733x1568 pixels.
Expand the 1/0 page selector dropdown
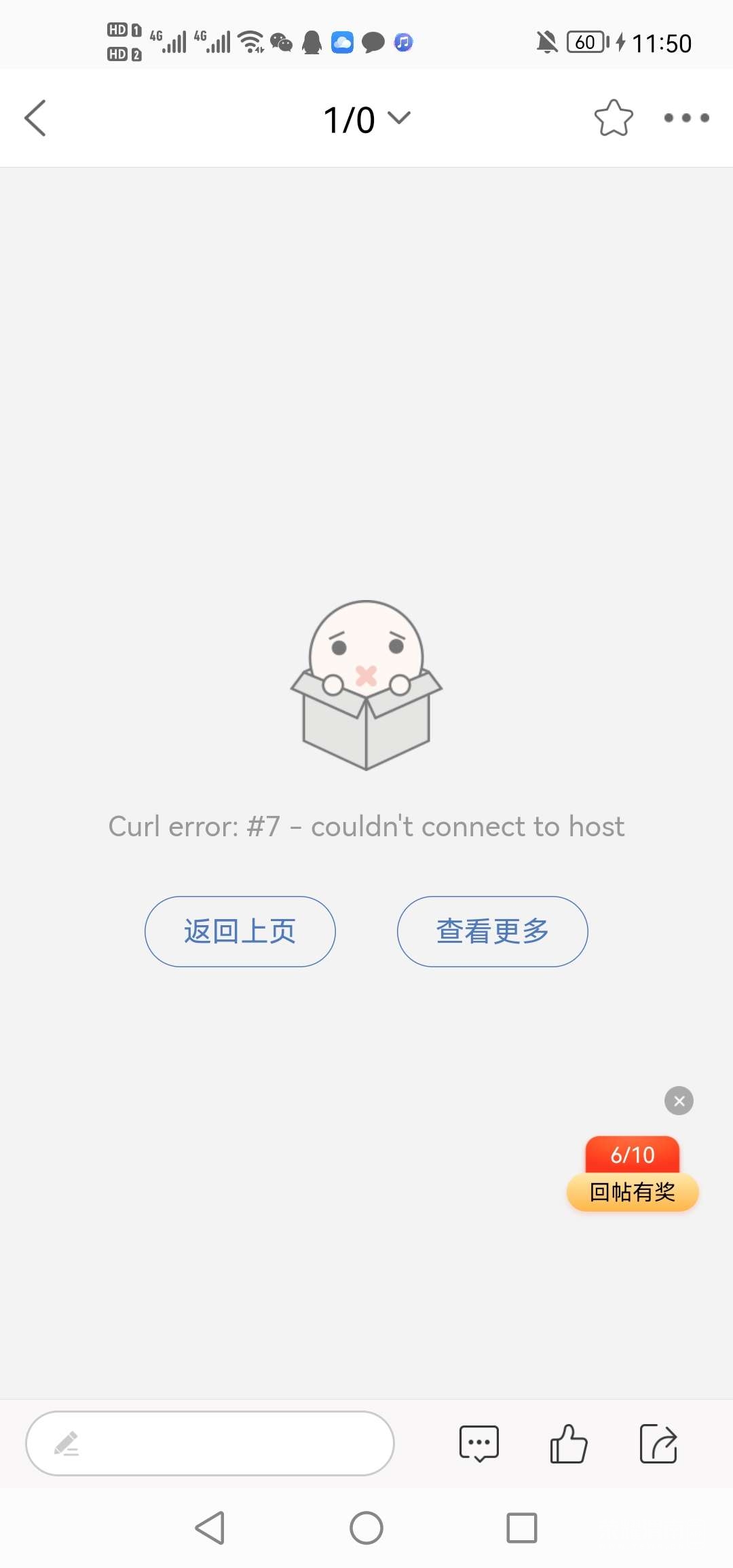[366, 119]
